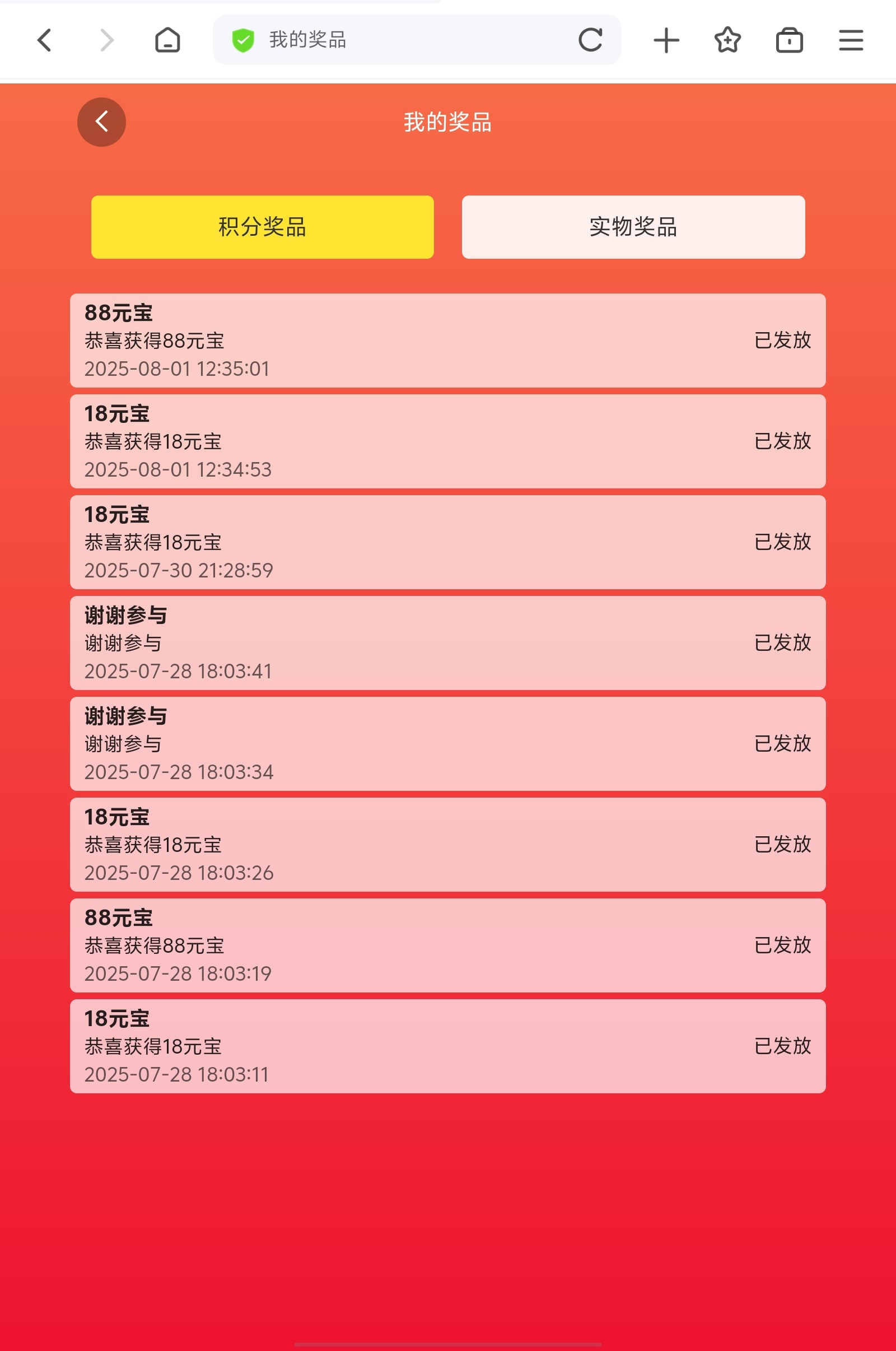Open a new browser tab
Screen dimensions: 896x1351
(x=666, y=40)
